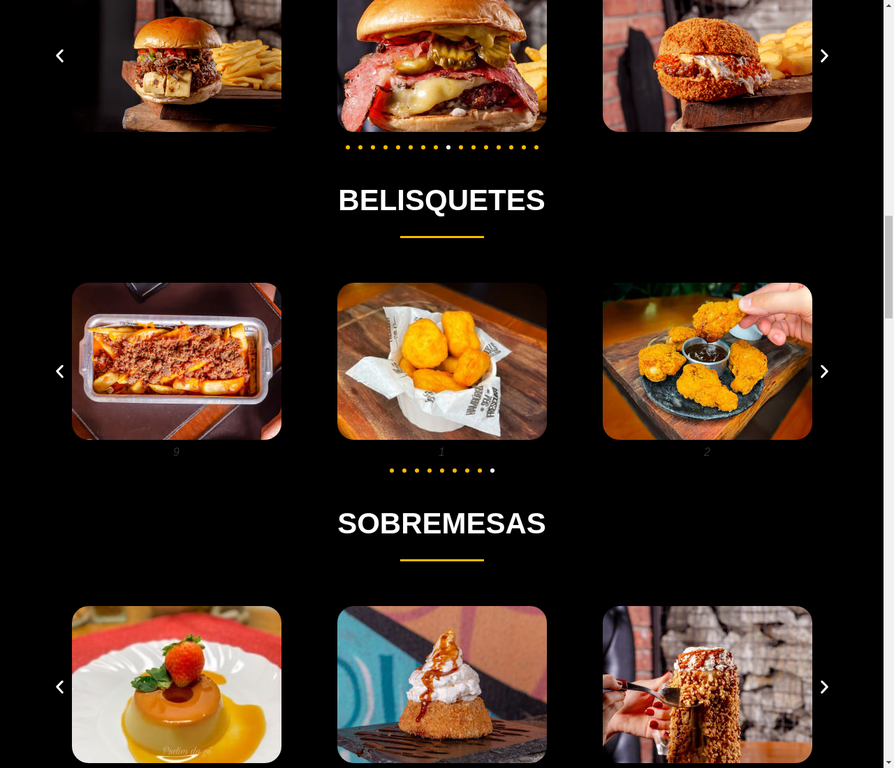
Task: Open the nuggets basket photo
Action: click(x=441, y=361)
